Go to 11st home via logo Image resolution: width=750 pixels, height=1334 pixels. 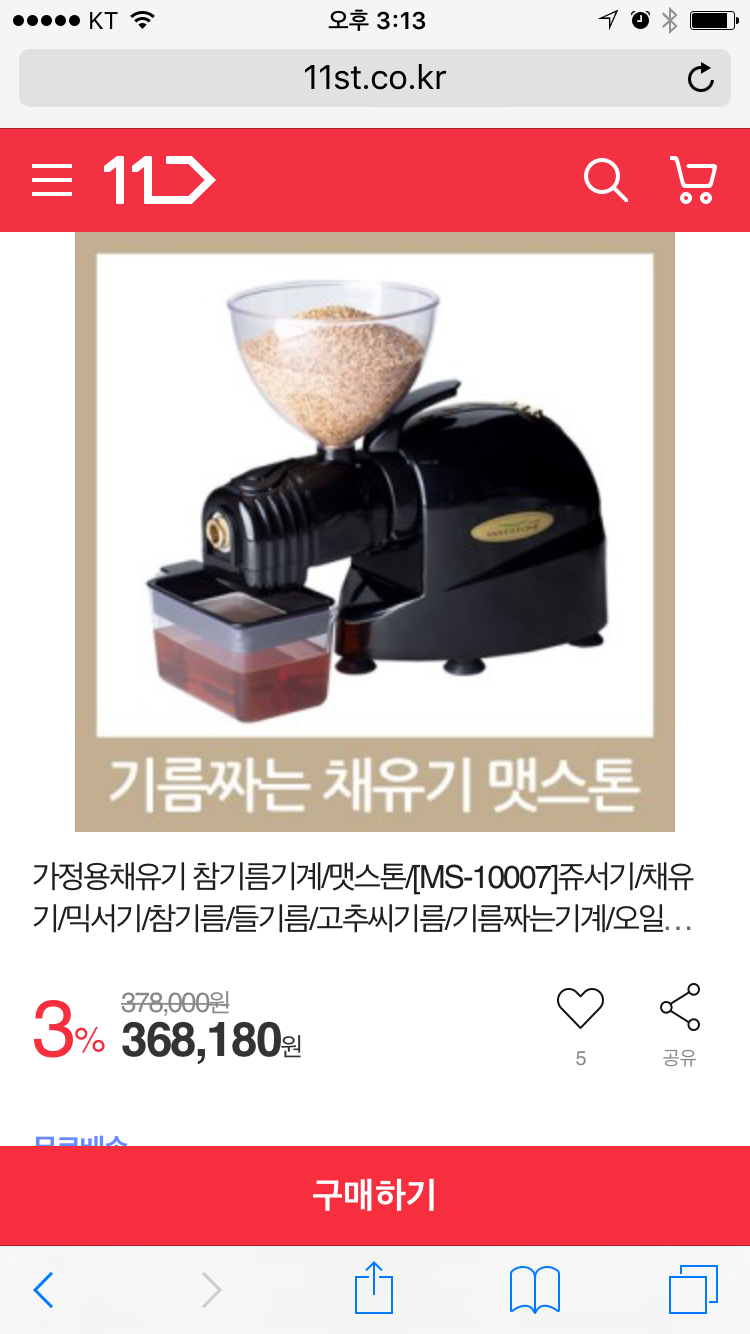point(159,180)
